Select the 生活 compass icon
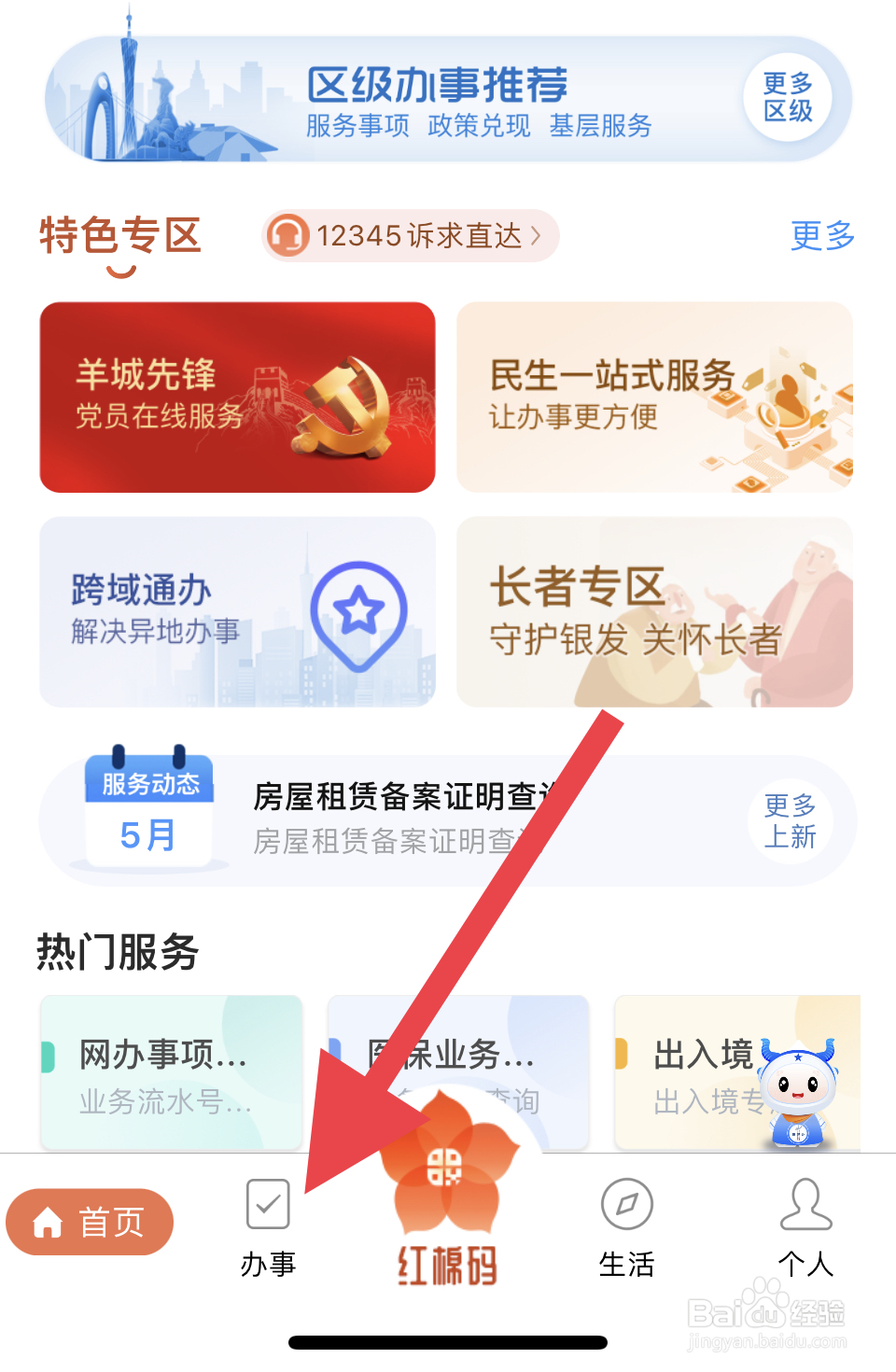896x1372 pixels. point(626,1206)
